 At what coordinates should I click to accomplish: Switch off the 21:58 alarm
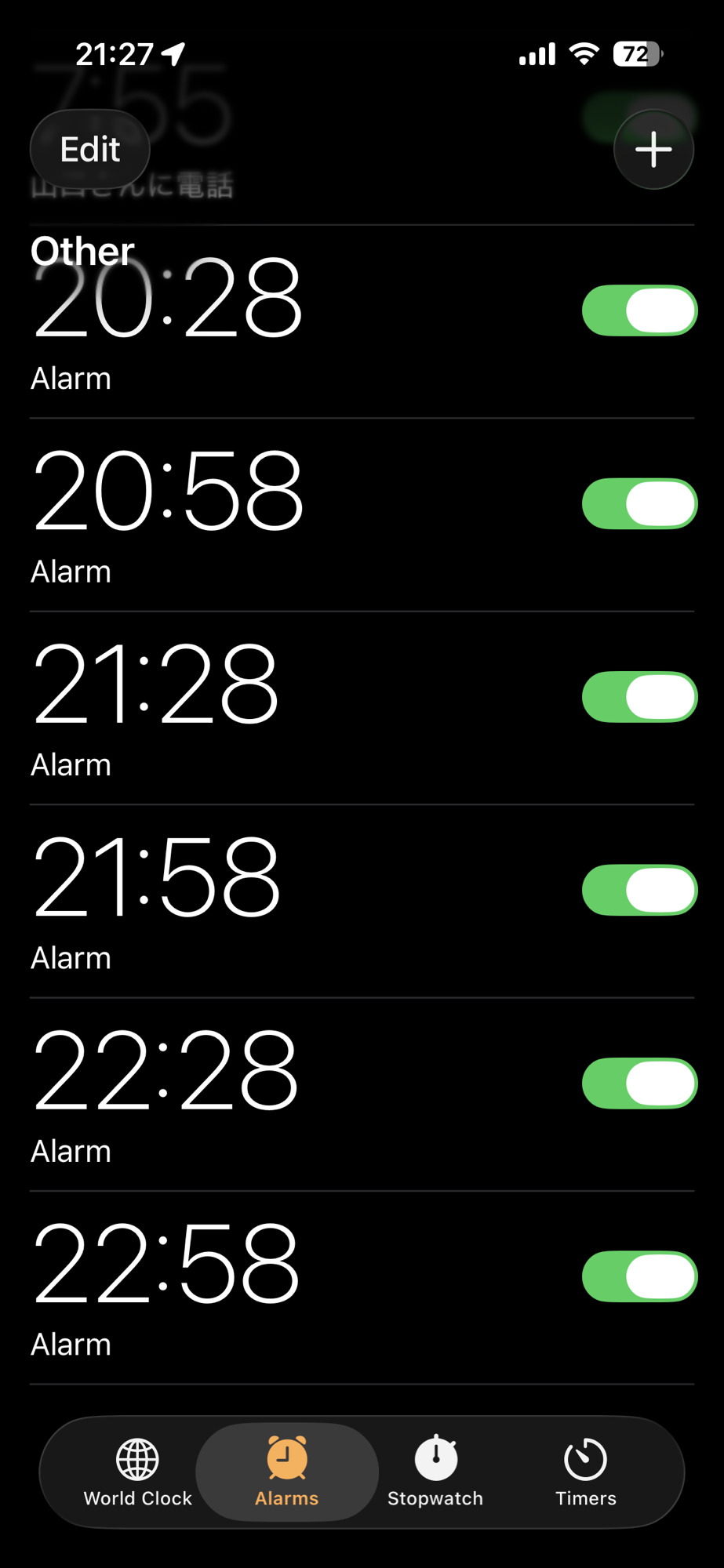pos(639,890)
